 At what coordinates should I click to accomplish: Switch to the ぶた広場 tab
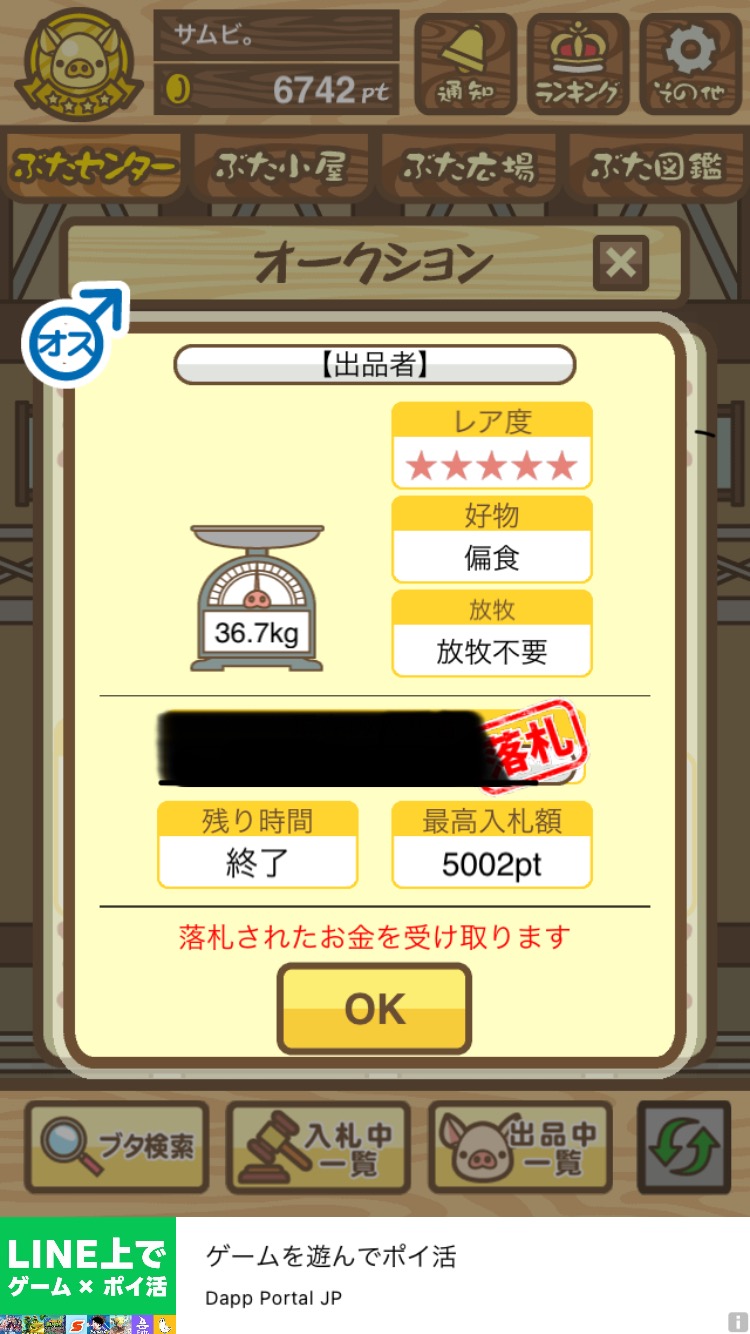pos(468,167)
